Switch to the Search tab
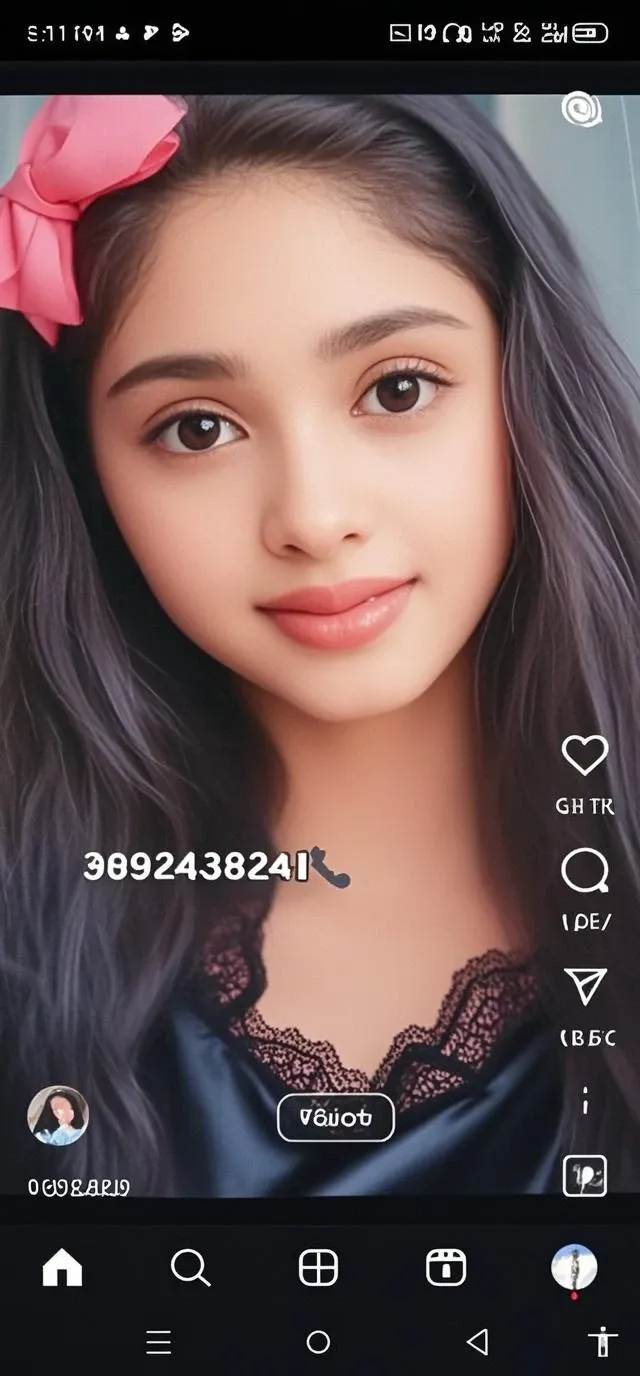Image resolution: width=640 pixels, height=1376 pixels. [190, 1268]
